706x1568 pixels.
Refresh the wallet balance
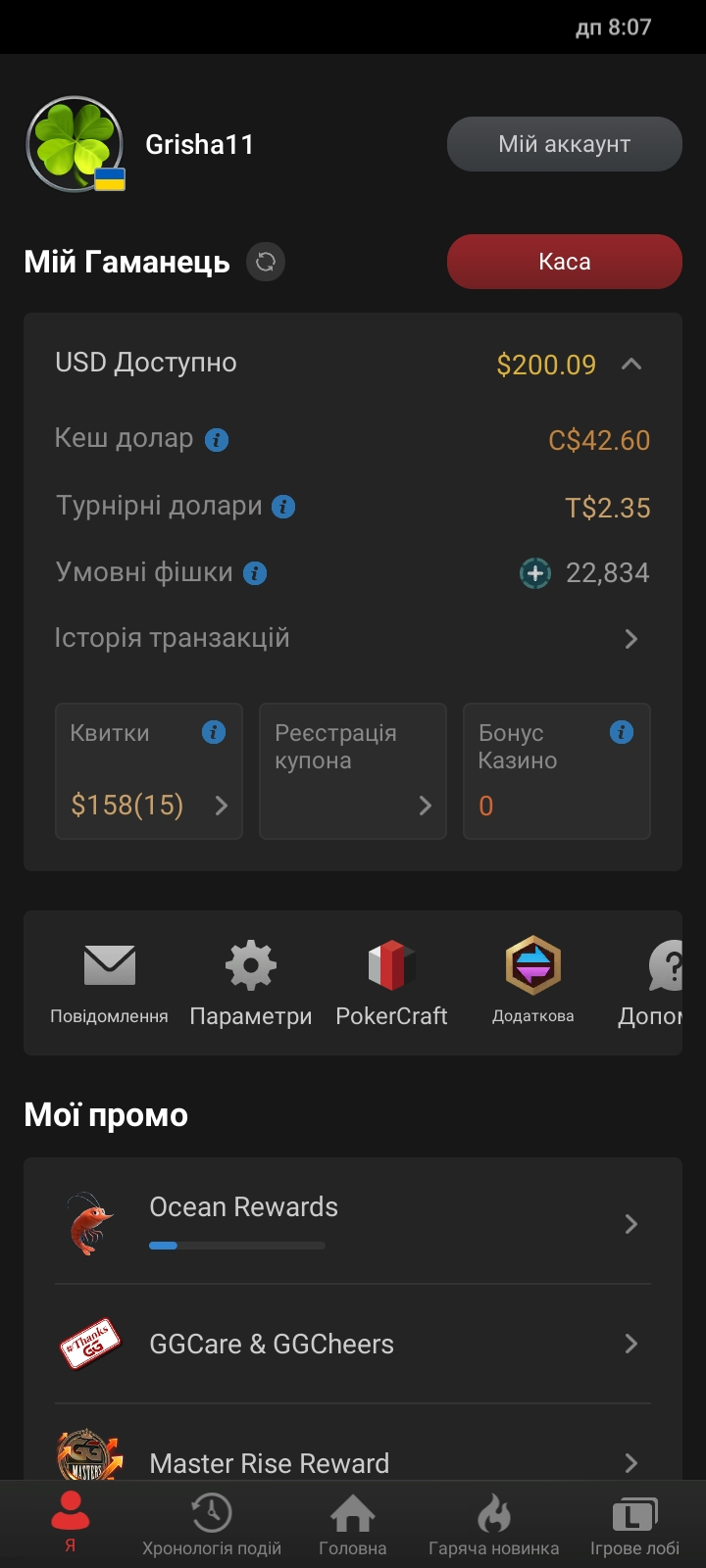(265, 262)
